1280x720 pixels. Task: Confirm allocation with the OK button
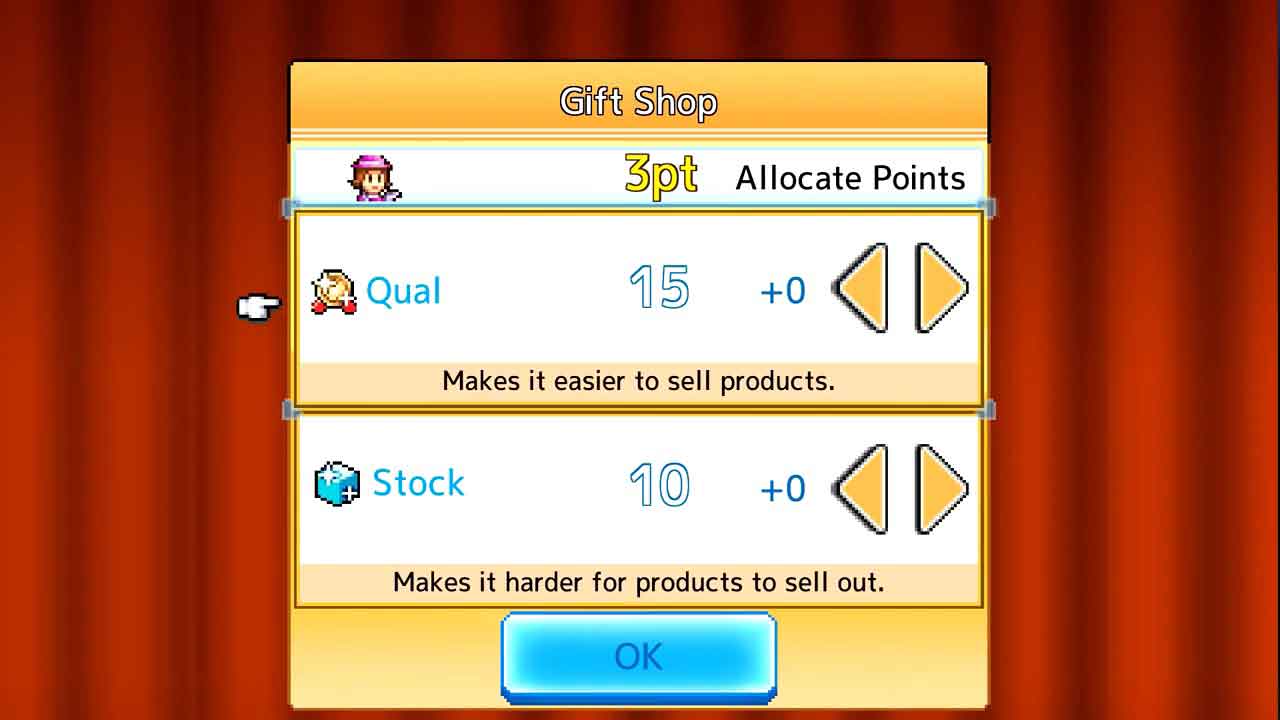[639, 655]
